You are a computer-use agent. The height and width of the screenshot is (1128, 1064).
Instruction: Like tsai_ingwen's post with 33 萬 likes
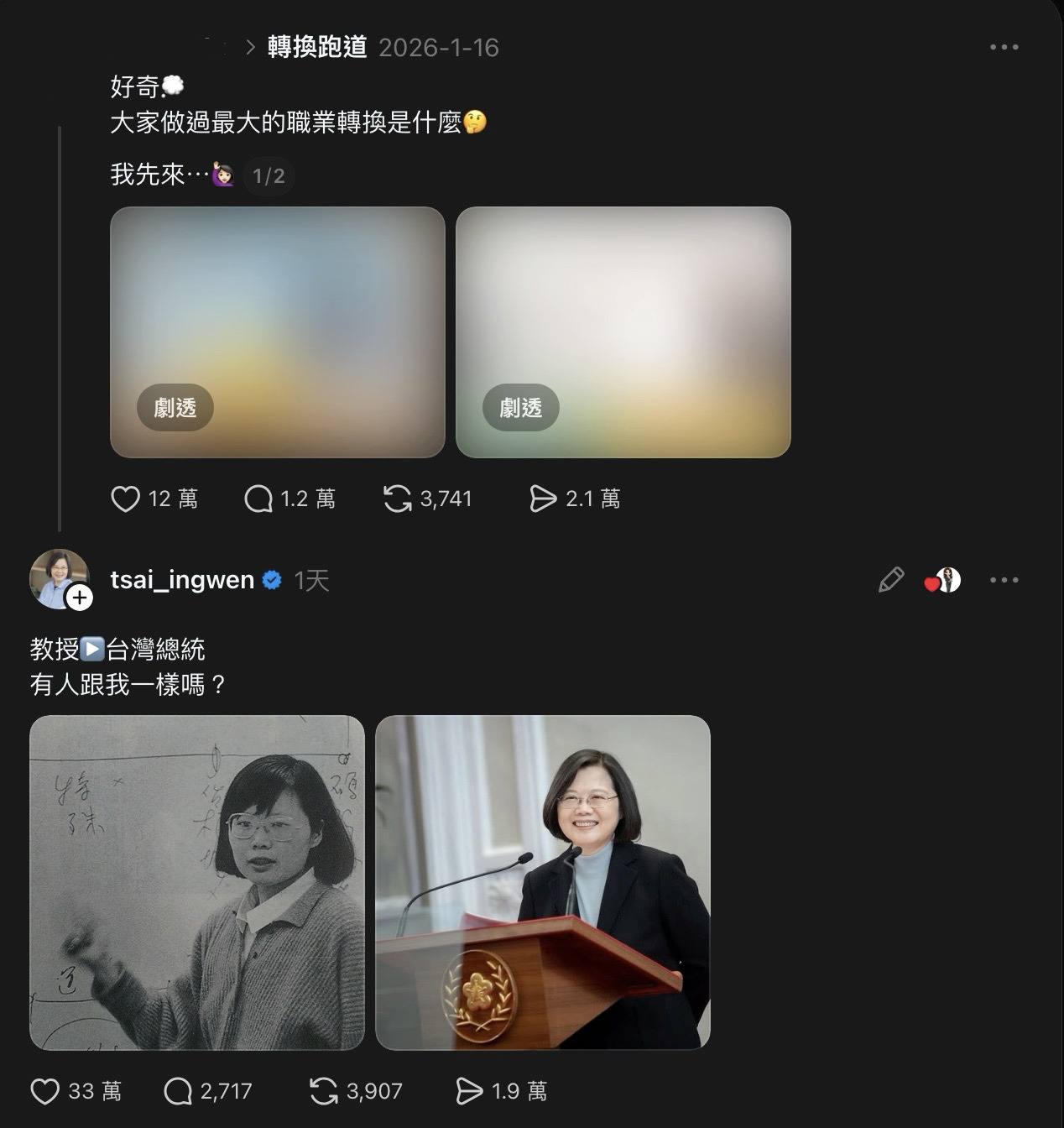coord(45,1091)
